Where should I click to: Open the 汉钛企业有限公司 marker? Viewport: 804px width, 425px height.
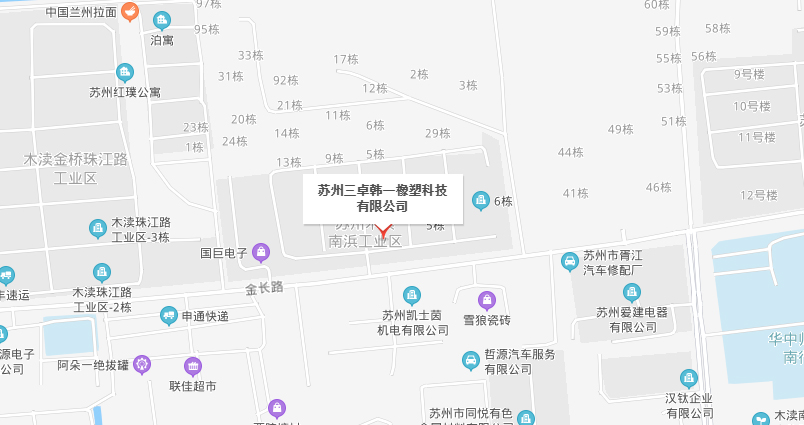point(688,379)
